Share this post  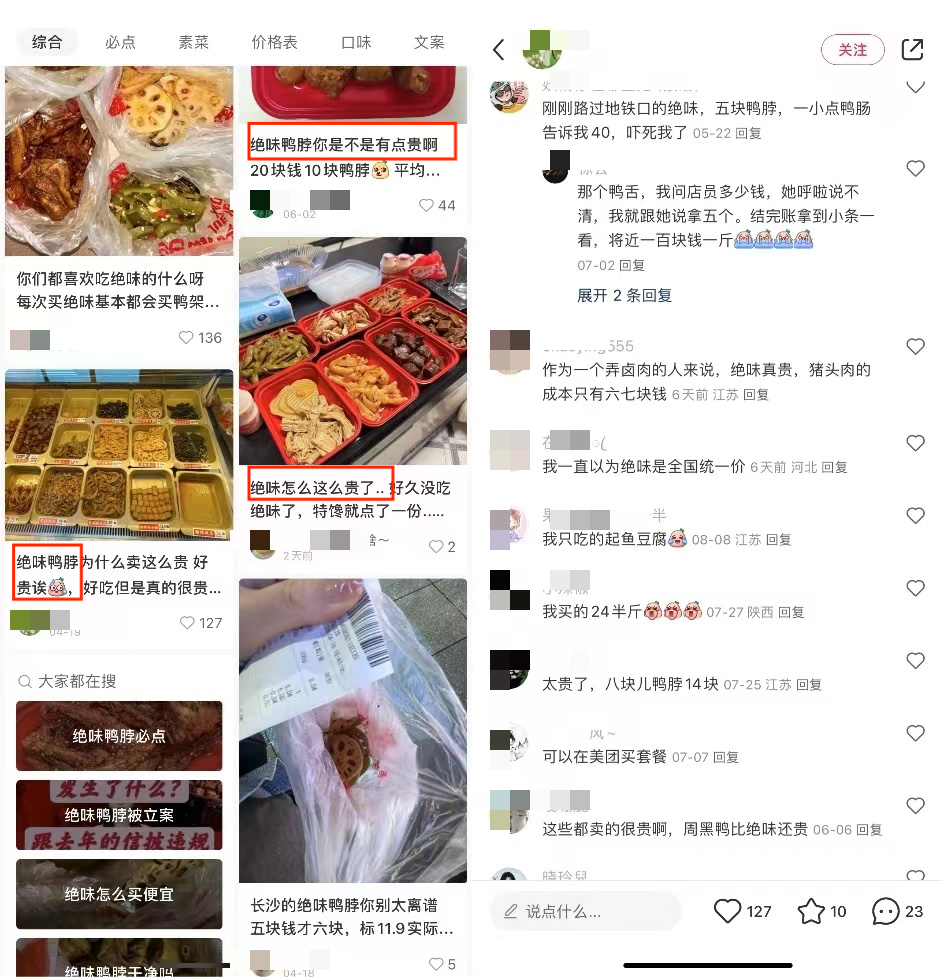(912, 50)
